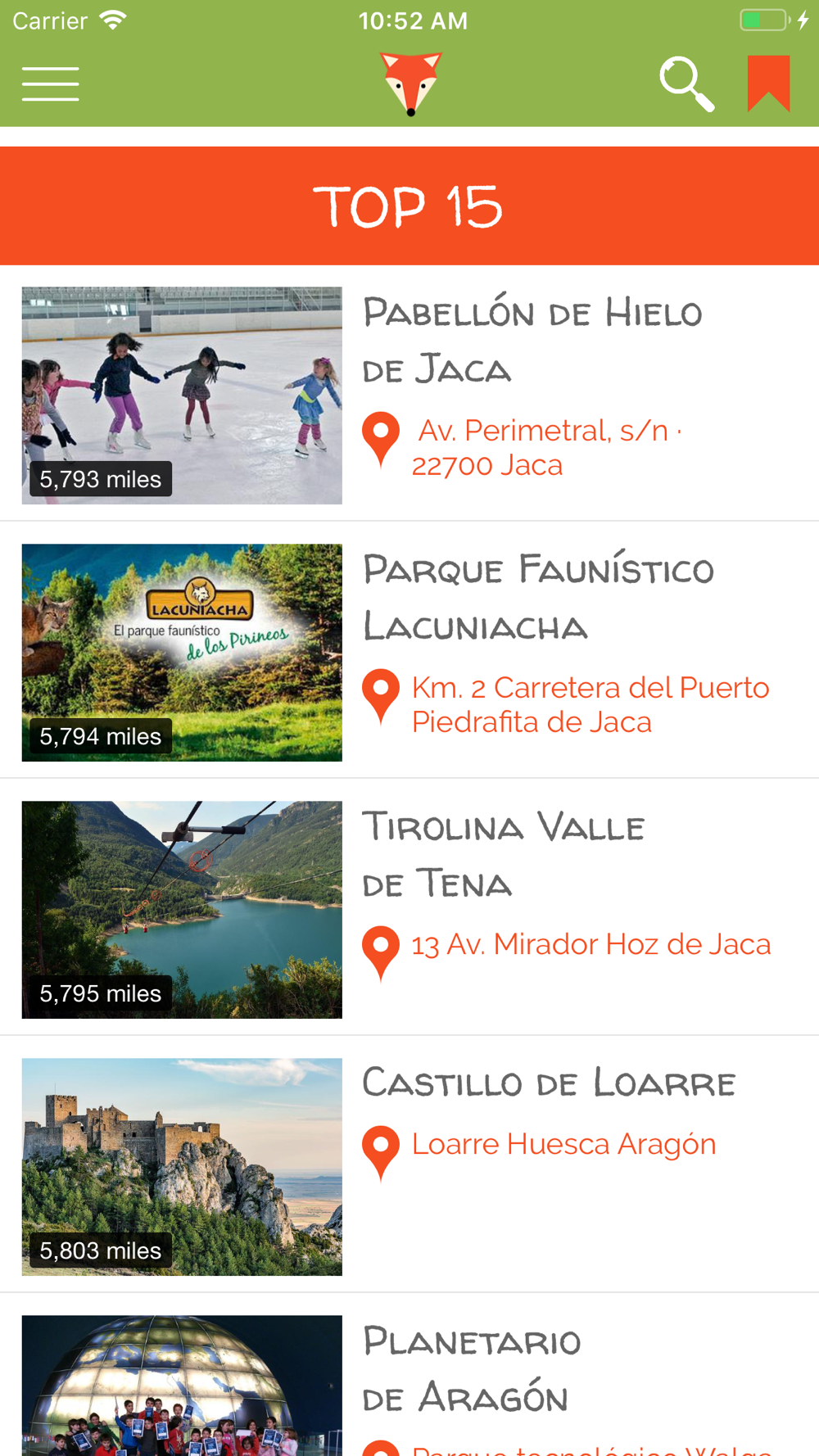Open Tirolina Valle de Tena
819x1456 pixels.
pos(503,855)
